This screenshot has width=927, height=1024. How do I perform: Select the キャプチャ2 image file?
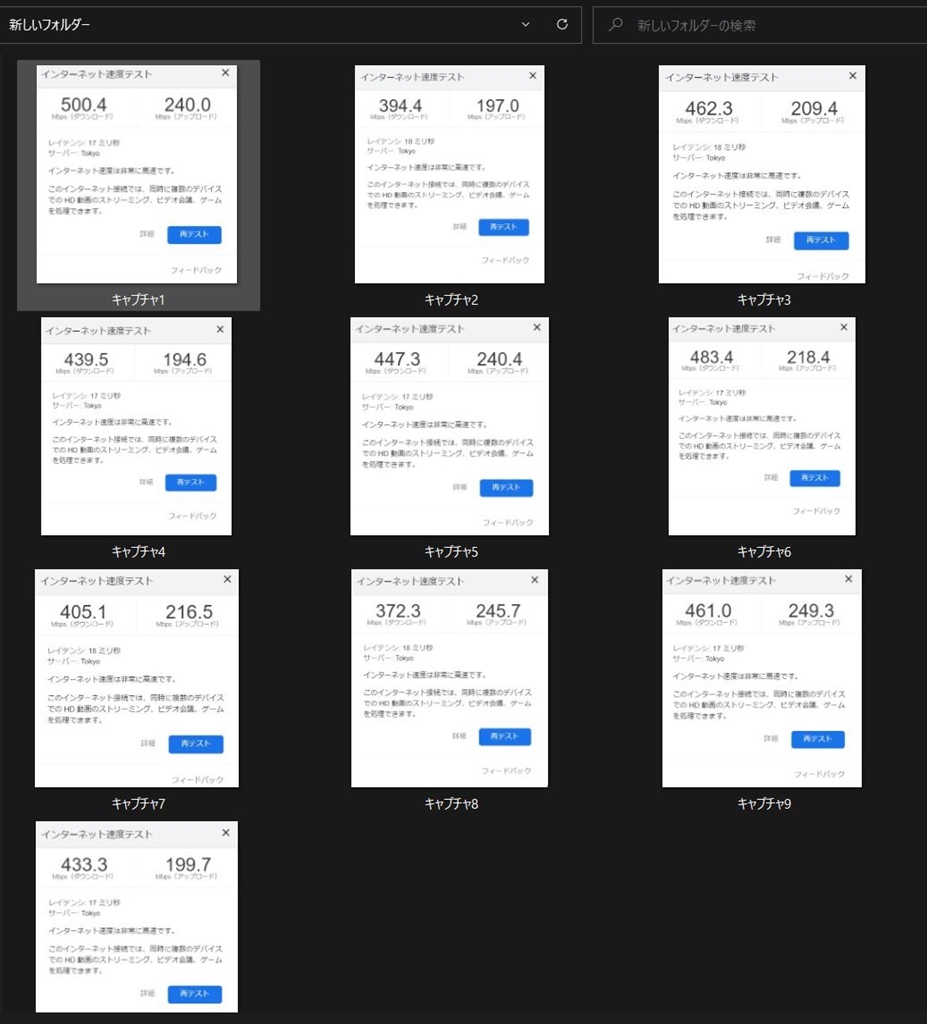coord(449,174)
